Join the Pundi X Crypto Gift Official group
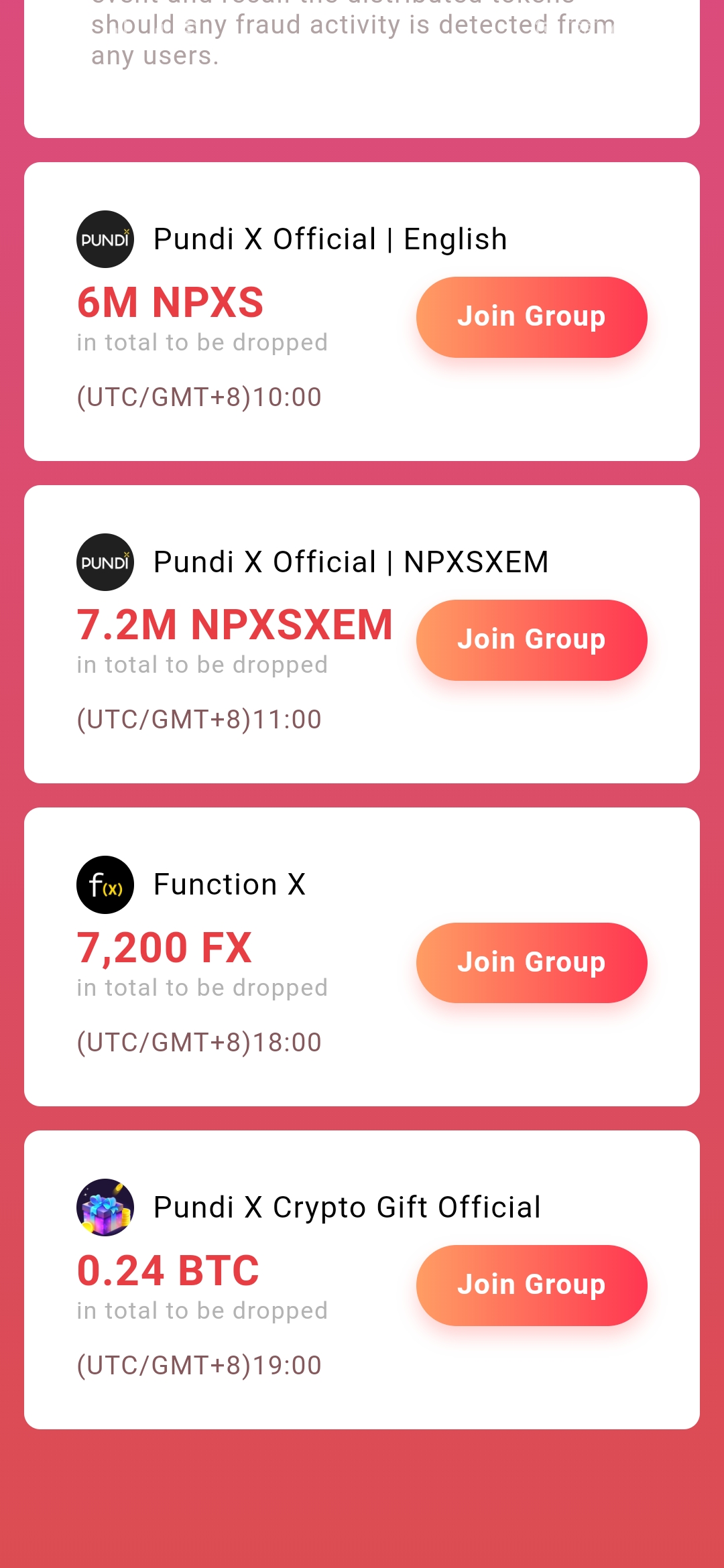Screen dimensions: 724x1568 [531, 1285]
